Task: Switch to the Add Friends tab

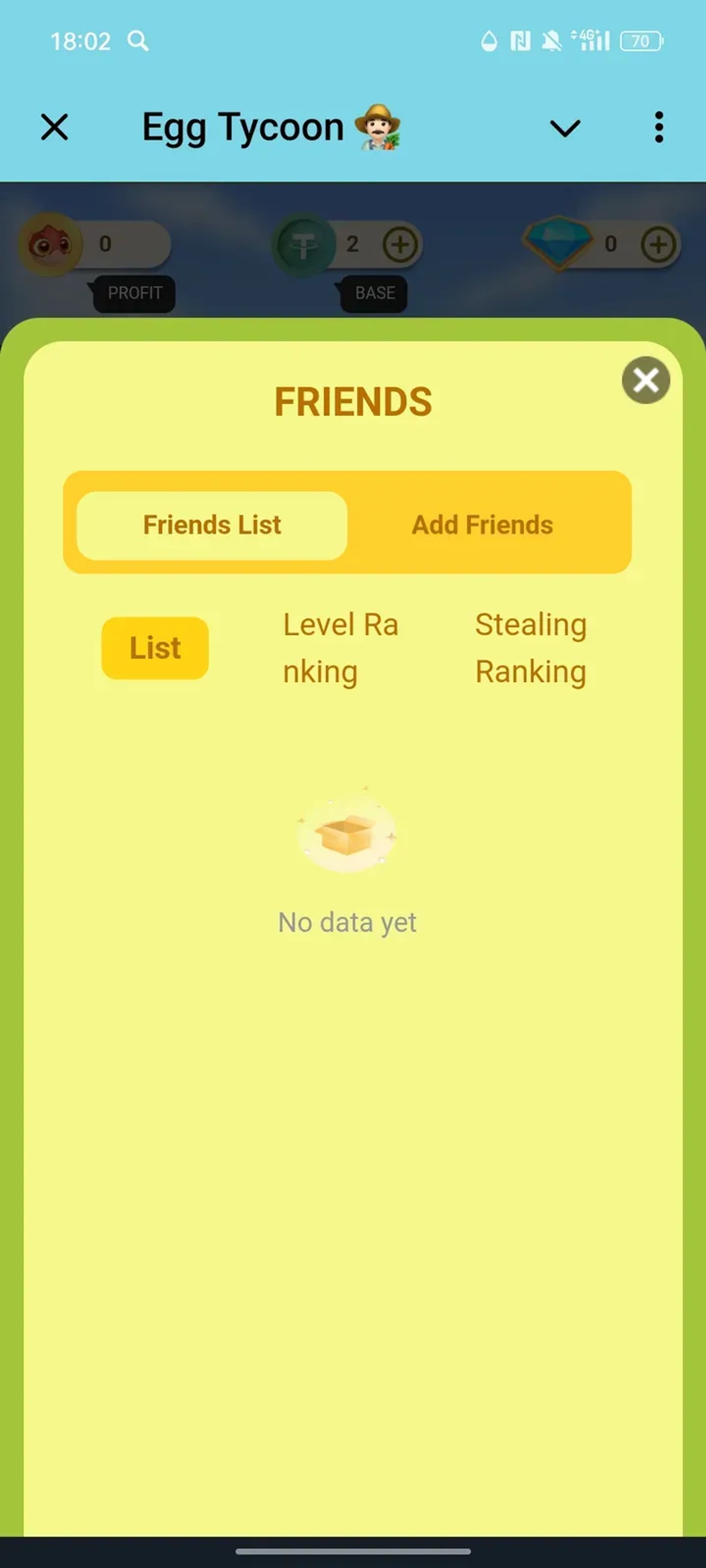Action: pos(482,525)
